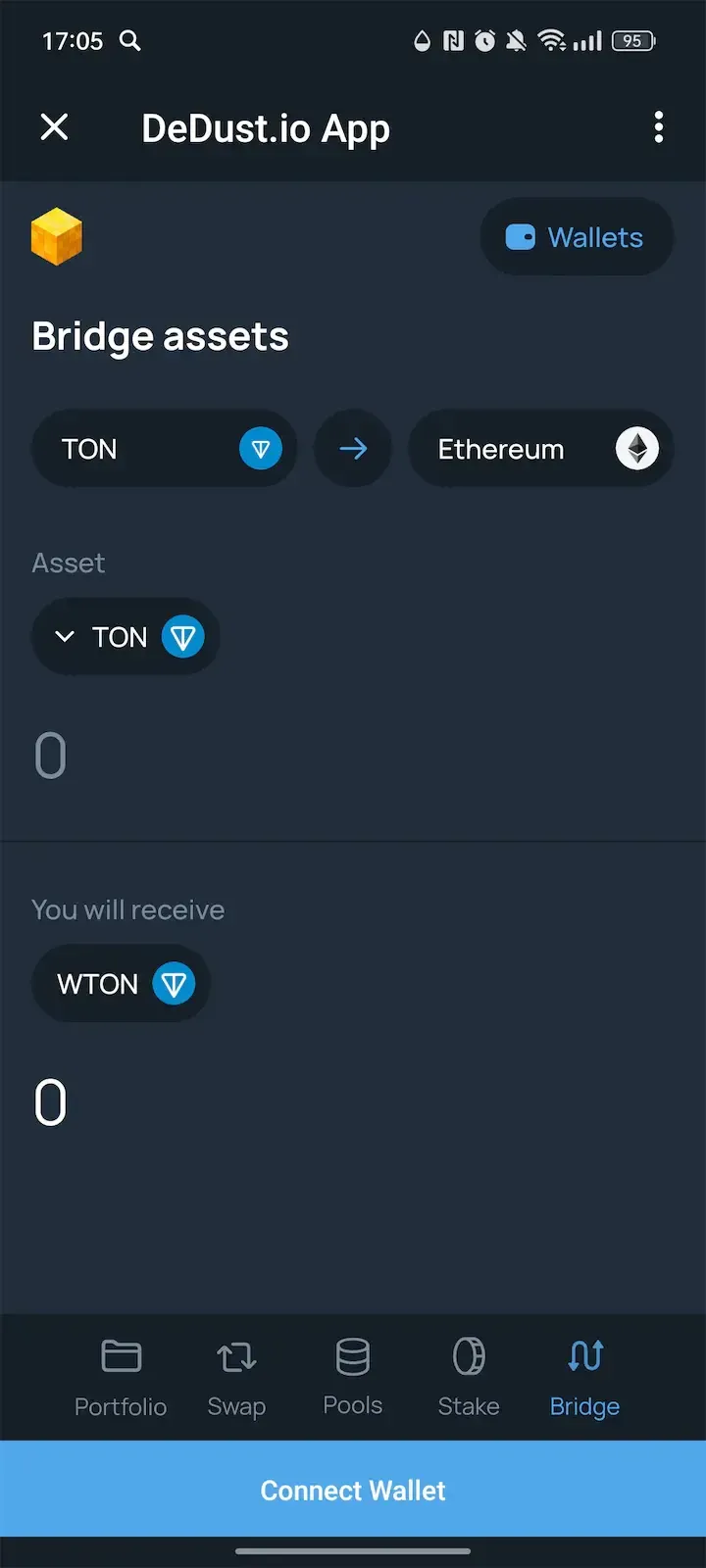The width and height of the screenshot is (706, 1568).
Task: Expand the TON asset dropdown
Action: click(x=126, y=637)
